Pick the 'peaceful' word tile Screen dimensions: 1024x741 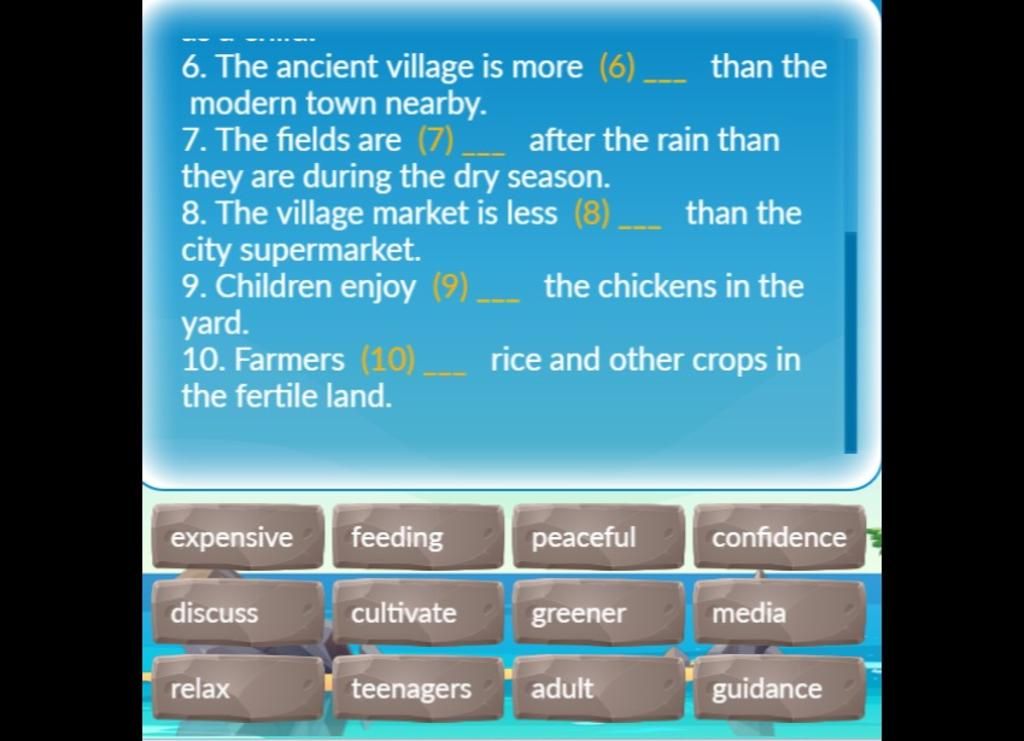[x=598, y=538]
